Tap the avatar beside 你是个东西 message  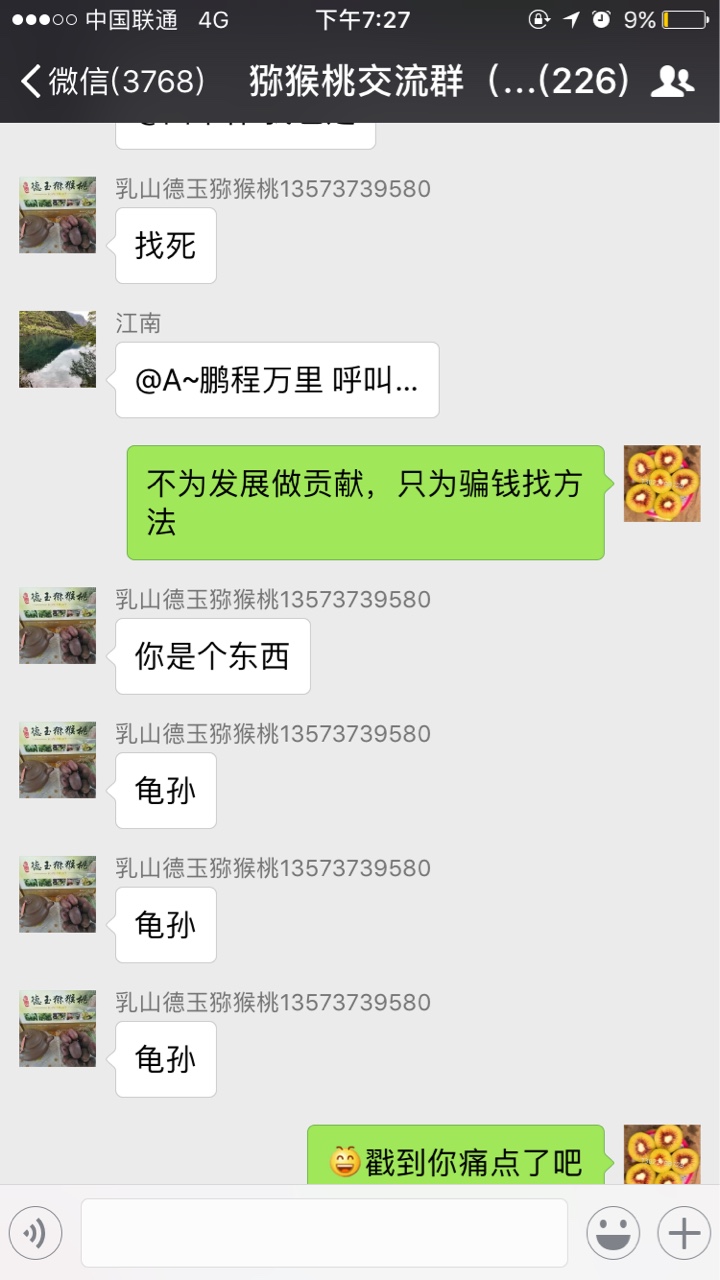pyautogui.click(x=57, y=625)
